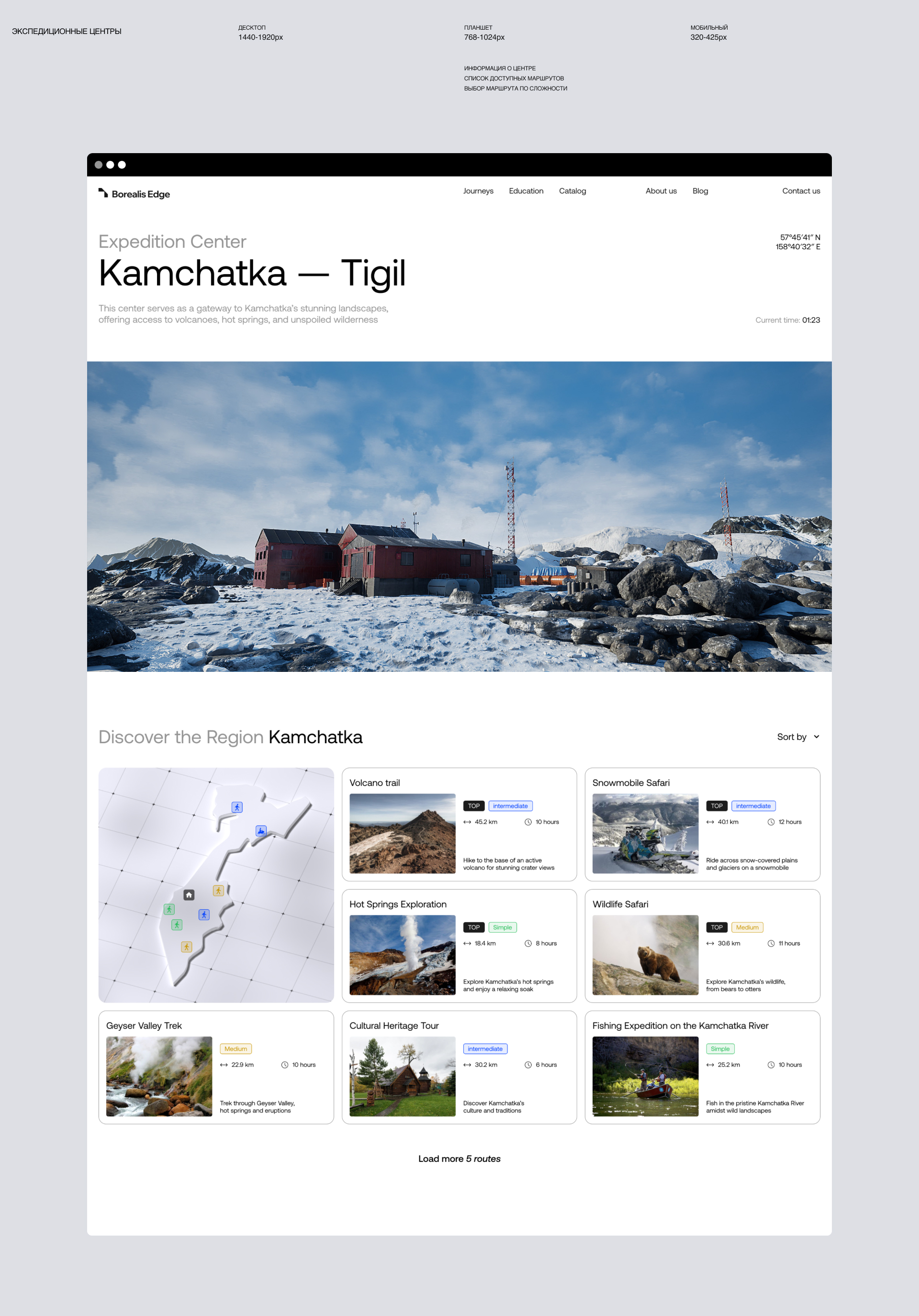This screenshot has height=1316, width=919.
Task: Select the Geyser Valley Trek route
Action: pyautogui.click(x=216, y=1067)
